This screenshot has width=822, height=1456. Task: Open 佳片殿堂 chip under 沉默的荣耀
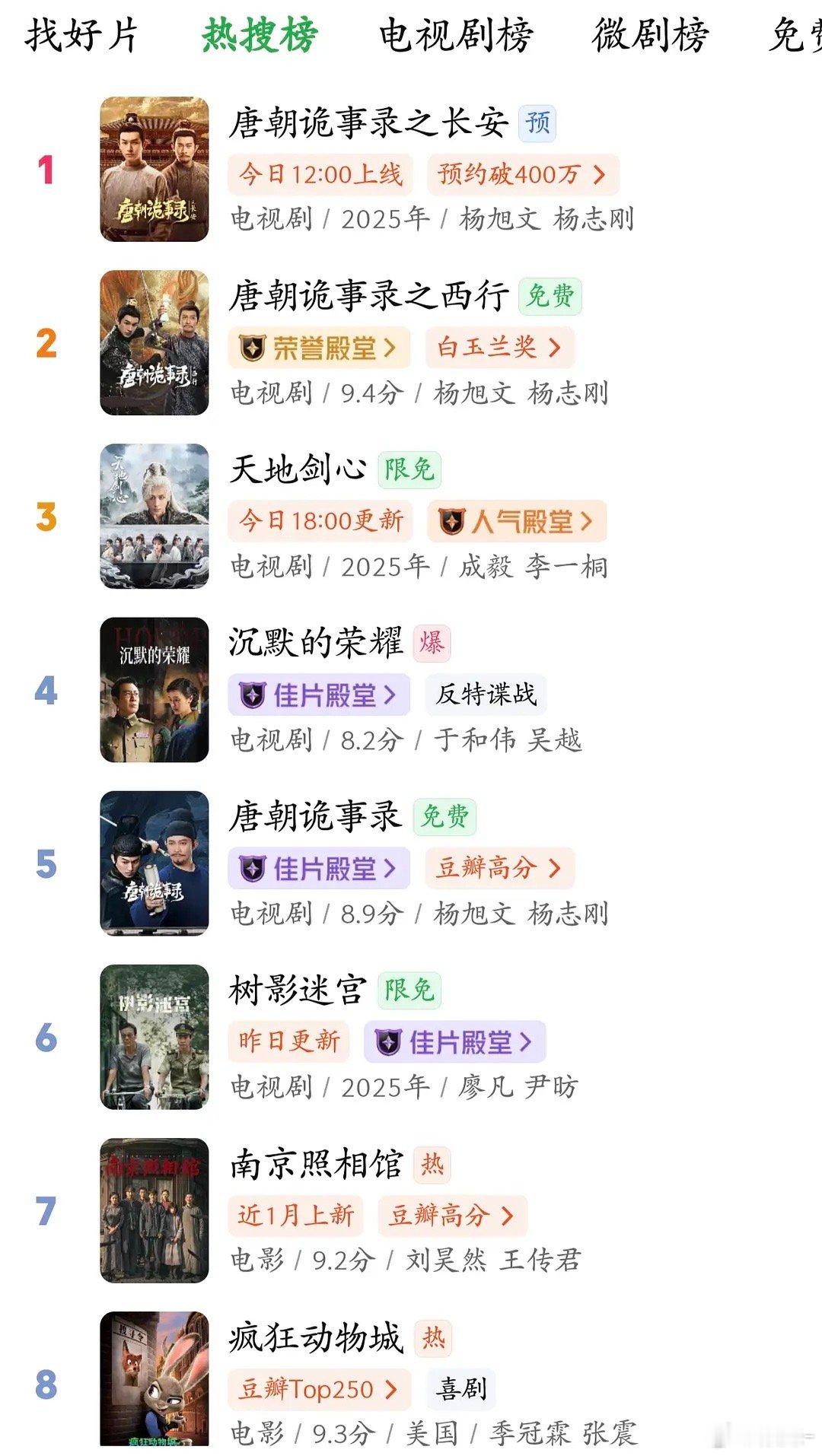tap(319, 695)
